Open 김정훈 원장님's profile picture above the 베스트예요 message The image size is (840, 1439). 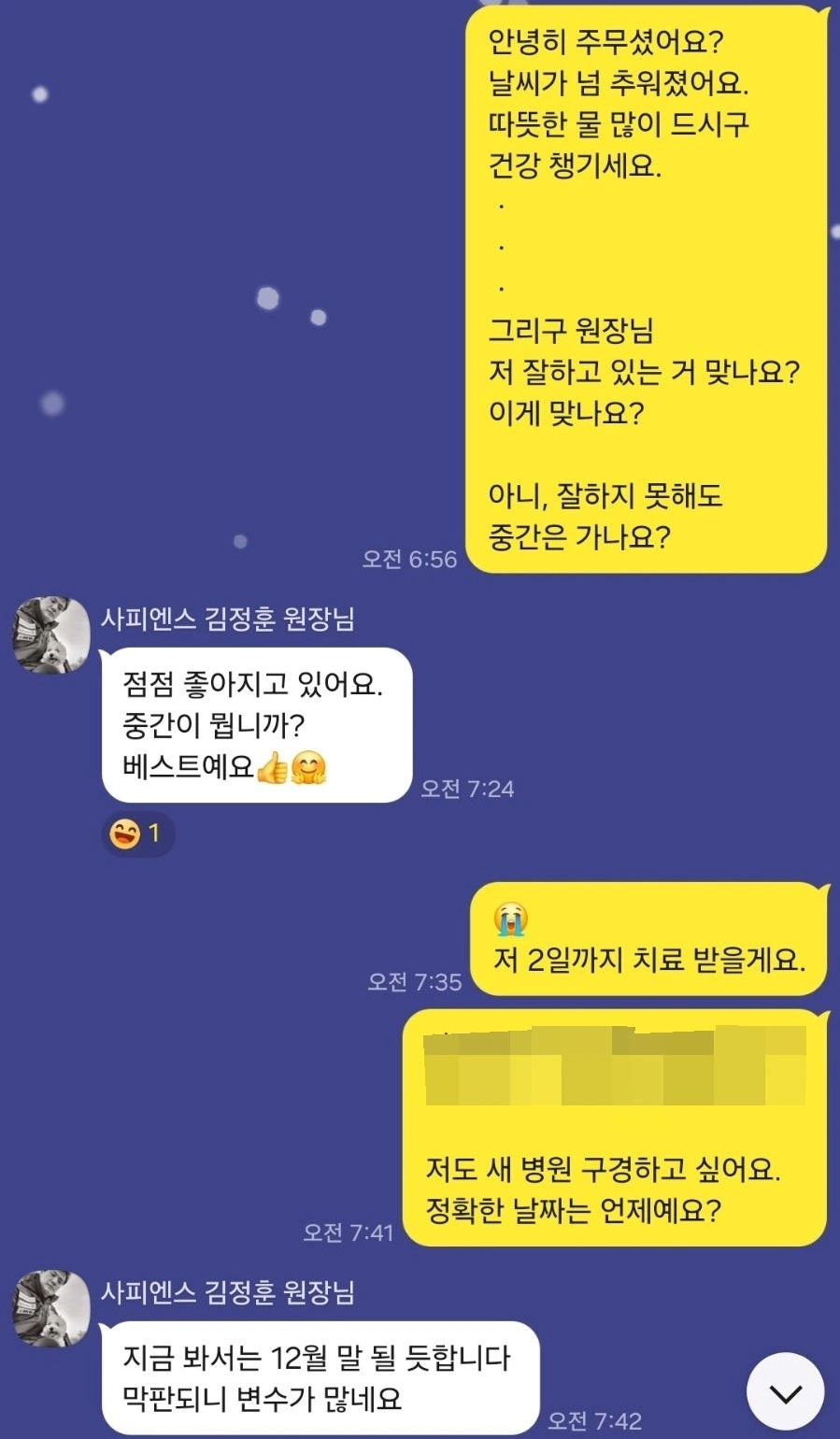pyautogui.click(x=51, y=634)
